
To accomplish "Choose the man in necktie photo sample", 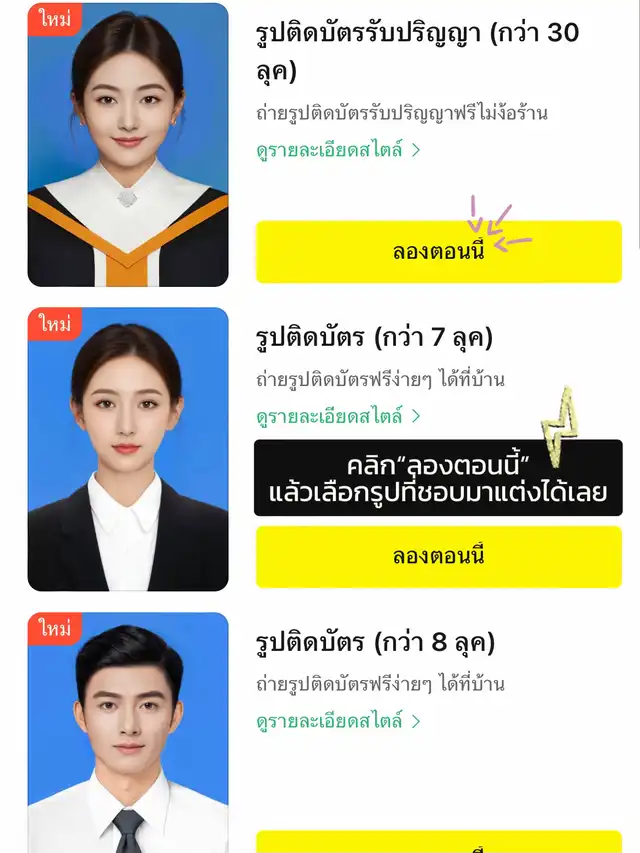I will point(128,735).
